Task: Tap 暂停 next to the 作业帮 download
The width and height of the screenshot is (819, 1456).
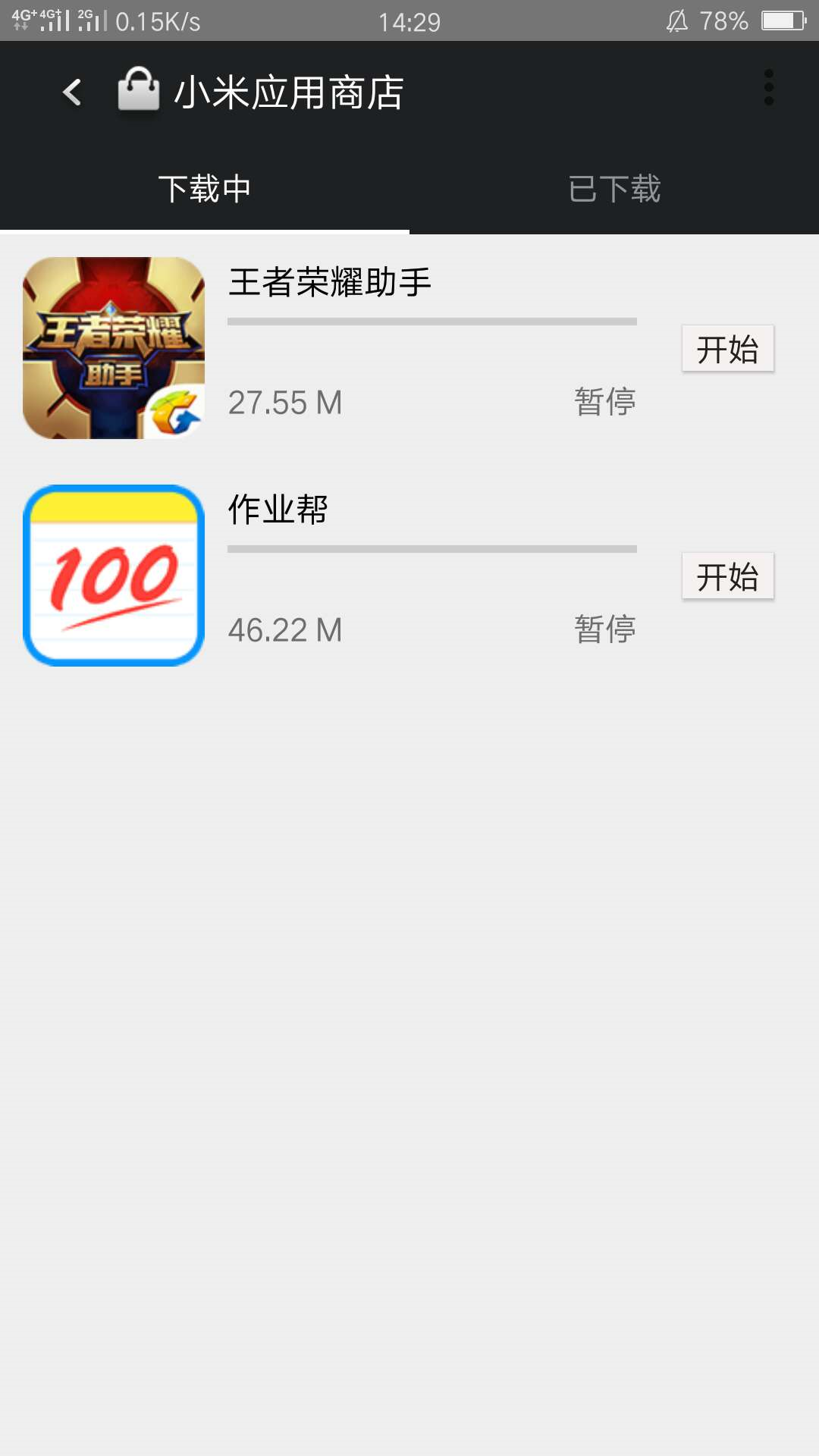Action: pyautogui.click(x=603, y=628)
